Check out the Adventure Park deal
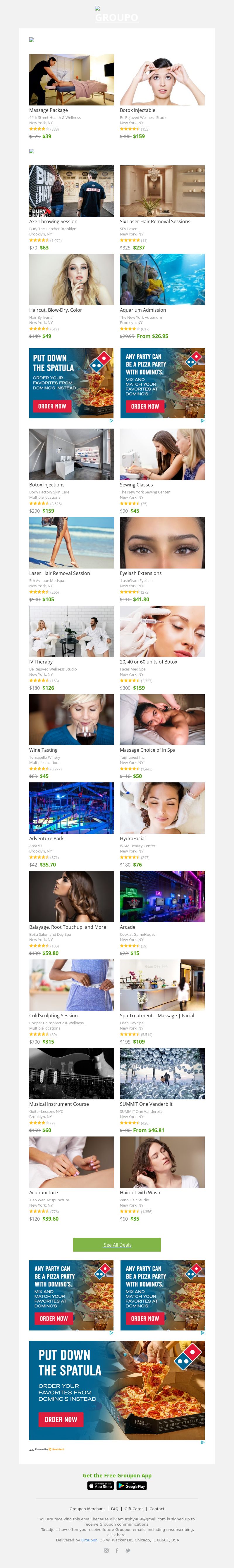Screen dimensions: 234x1568 point(71,808)
